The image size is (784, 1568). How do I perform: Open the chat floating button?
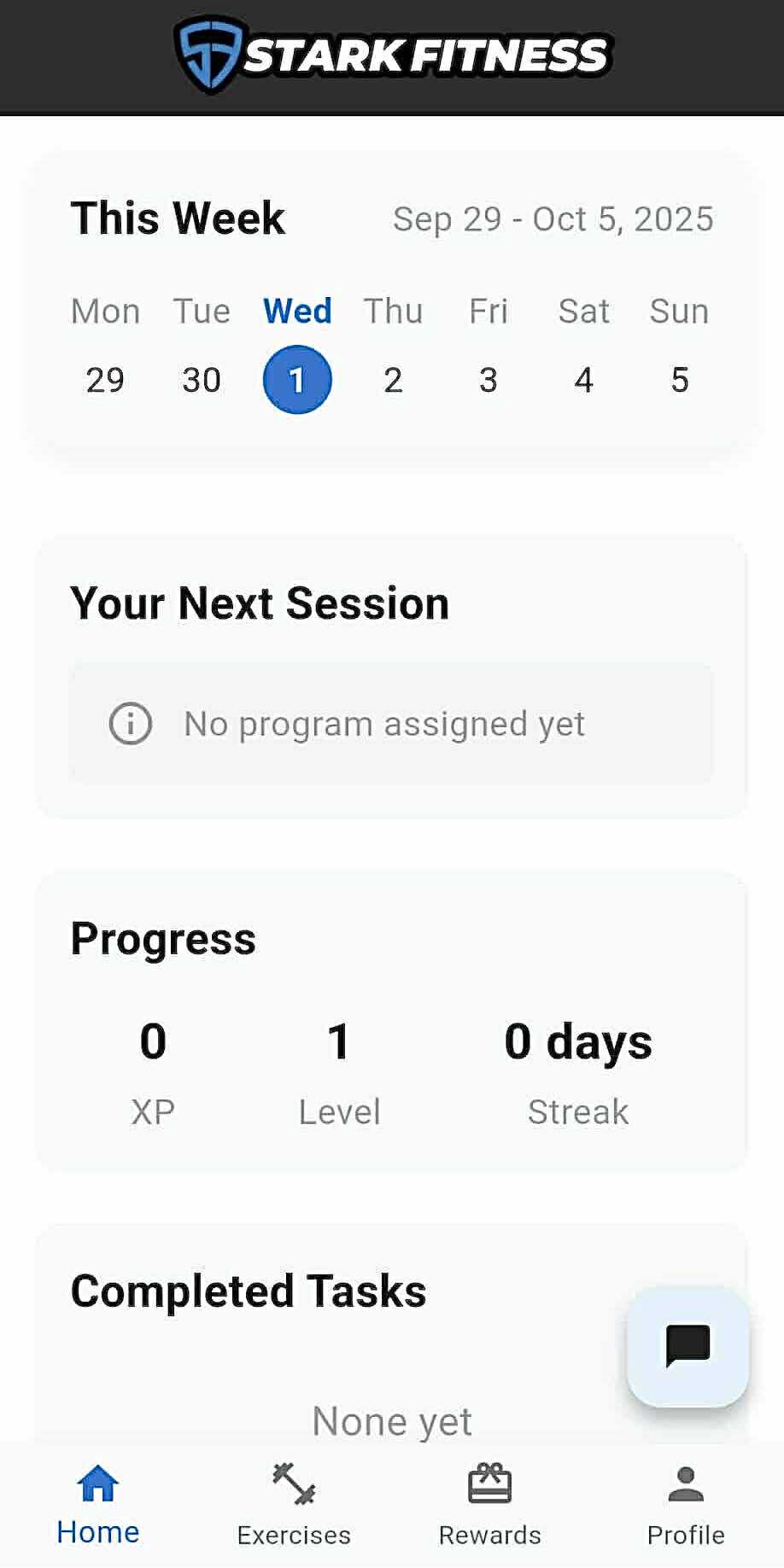(x=687, y=1346)
